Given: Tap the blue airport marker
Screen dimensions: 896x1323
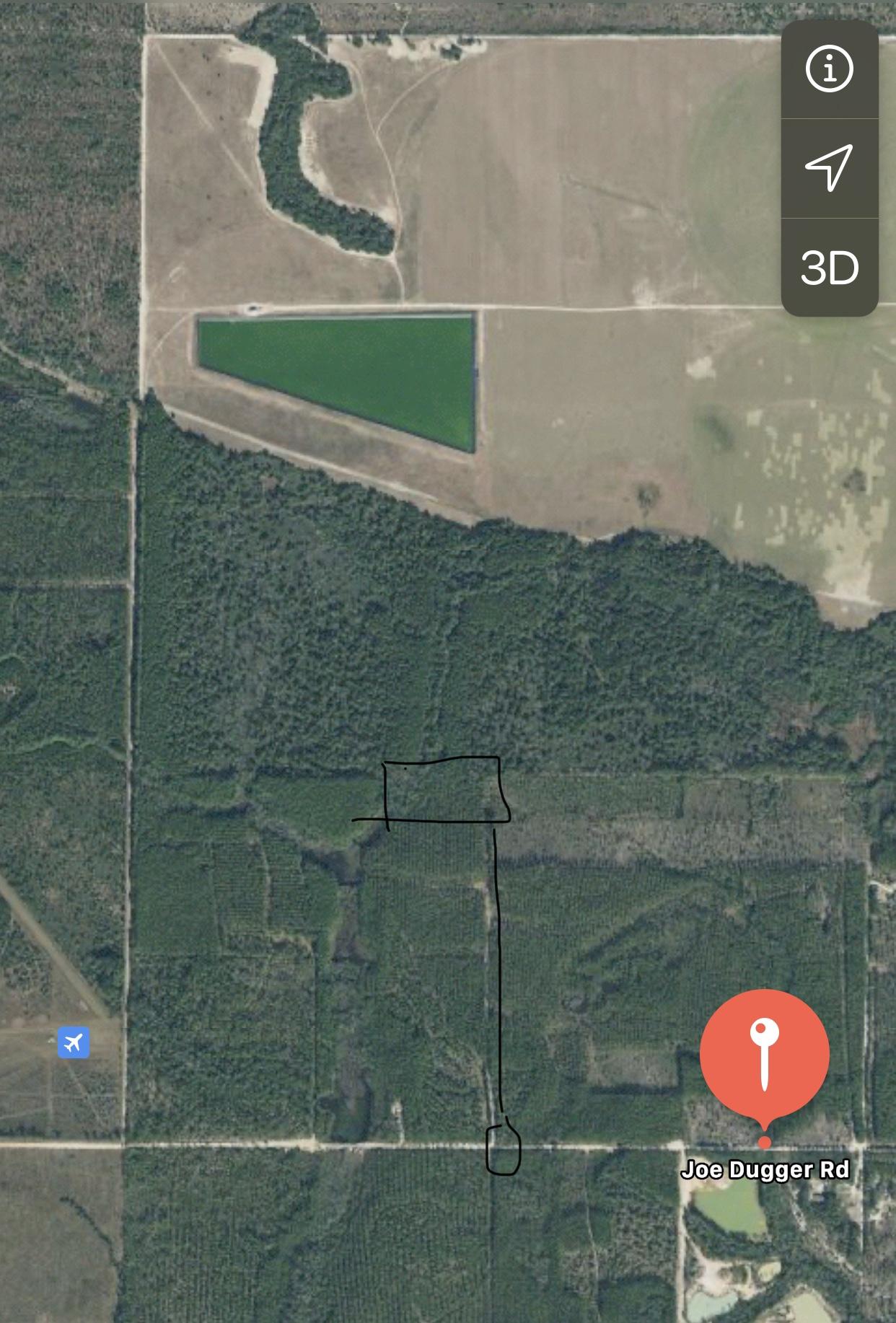Looking at the screenshot, I should click(x=74, y=1042).
